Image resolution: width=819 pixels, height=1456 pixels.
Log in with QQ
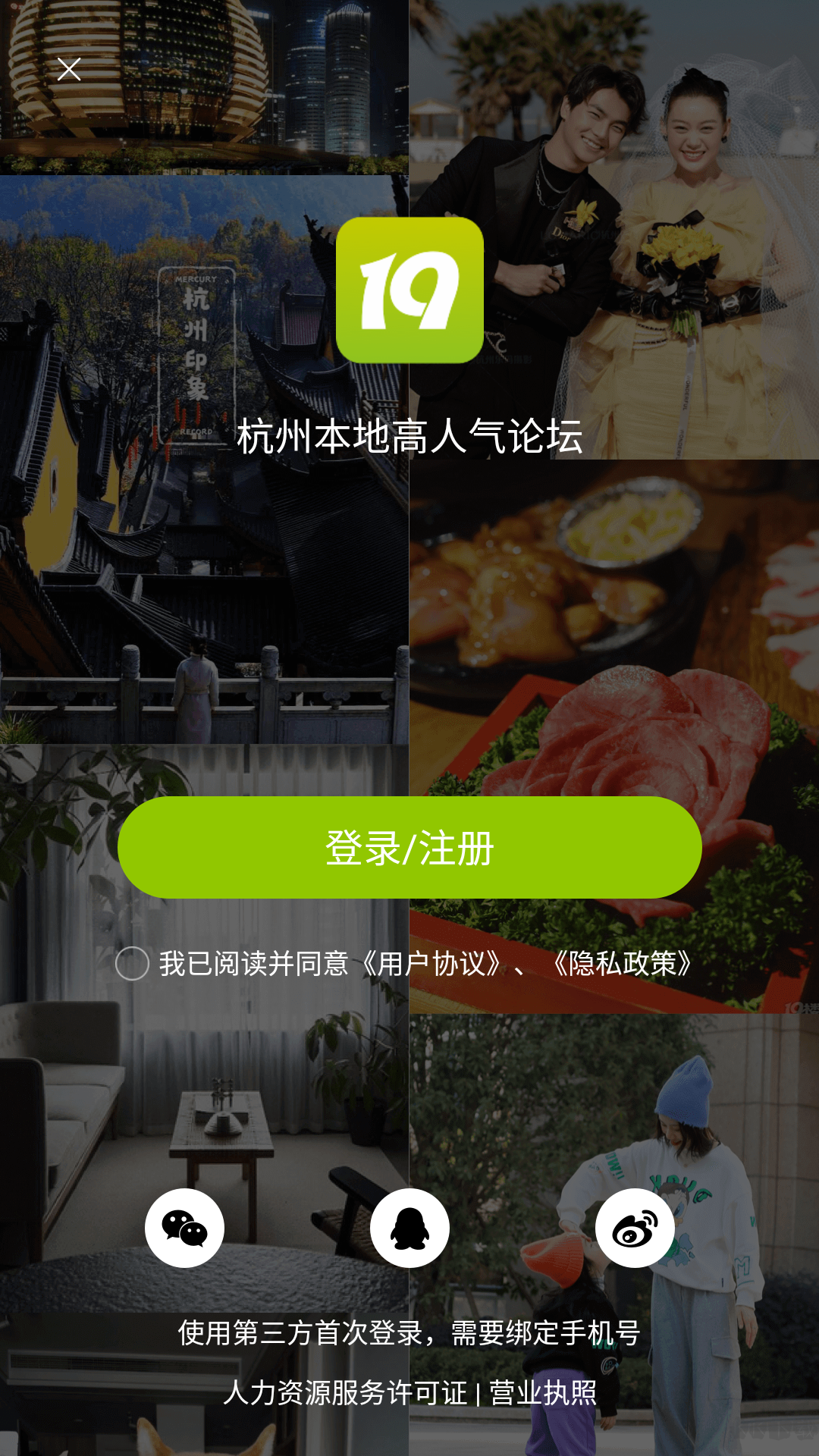click(x=409, y=1228)
